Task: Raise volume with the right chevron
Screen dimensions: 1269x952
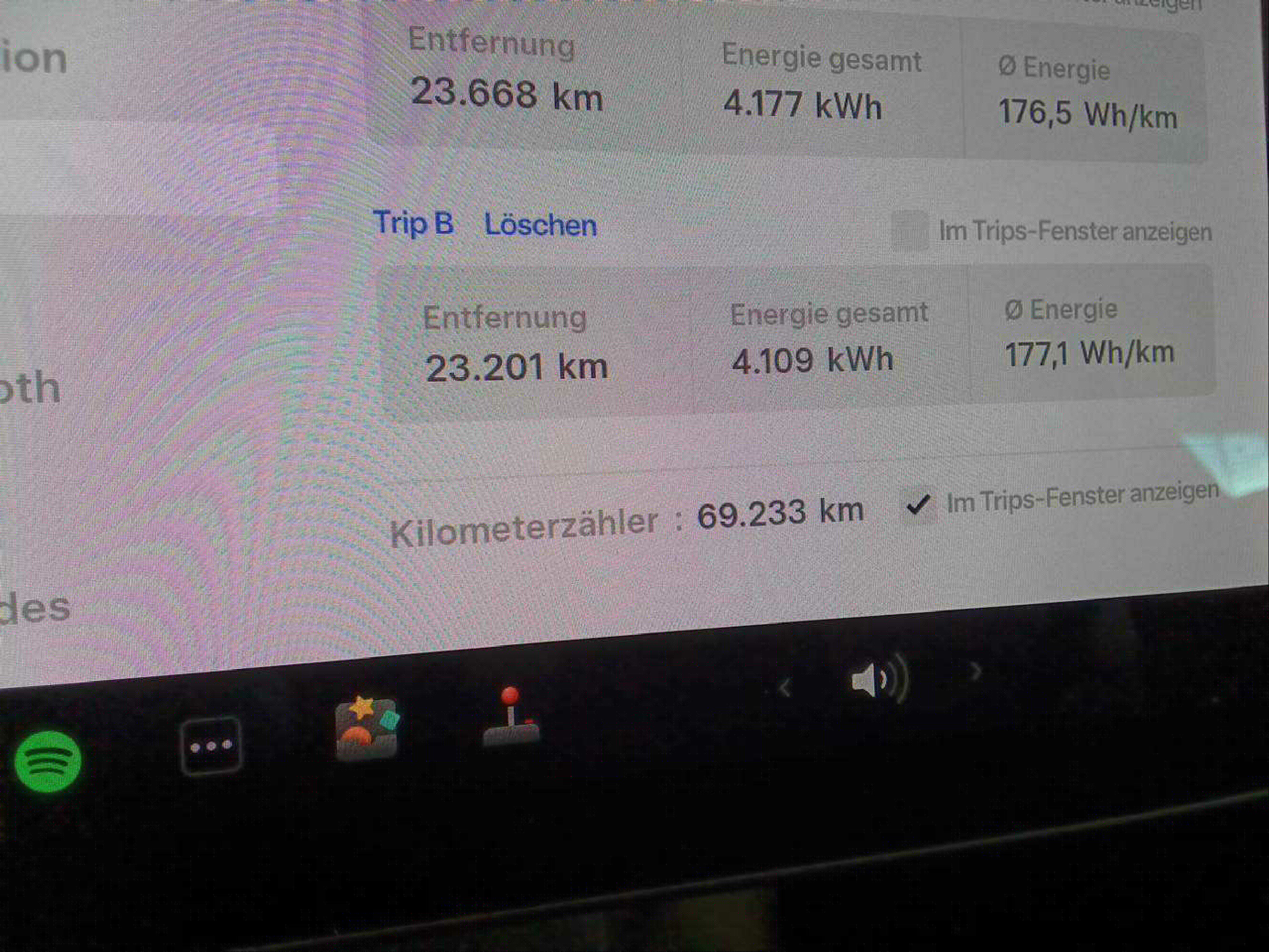Action: 976,671
